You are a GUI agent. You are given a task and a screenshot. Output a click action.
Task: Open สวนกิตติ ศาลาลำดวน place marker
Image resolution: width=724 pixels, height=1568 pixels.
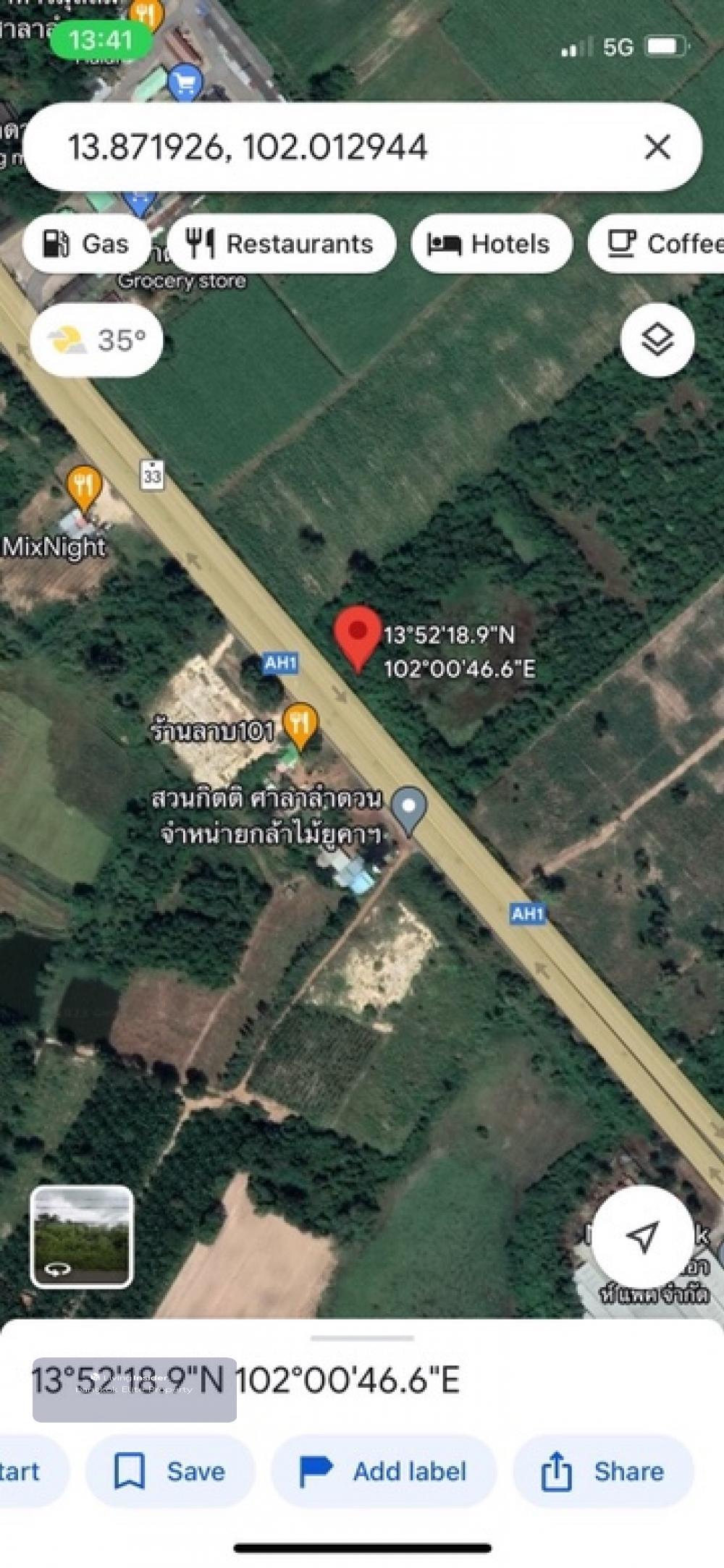(x=408, y=808)
